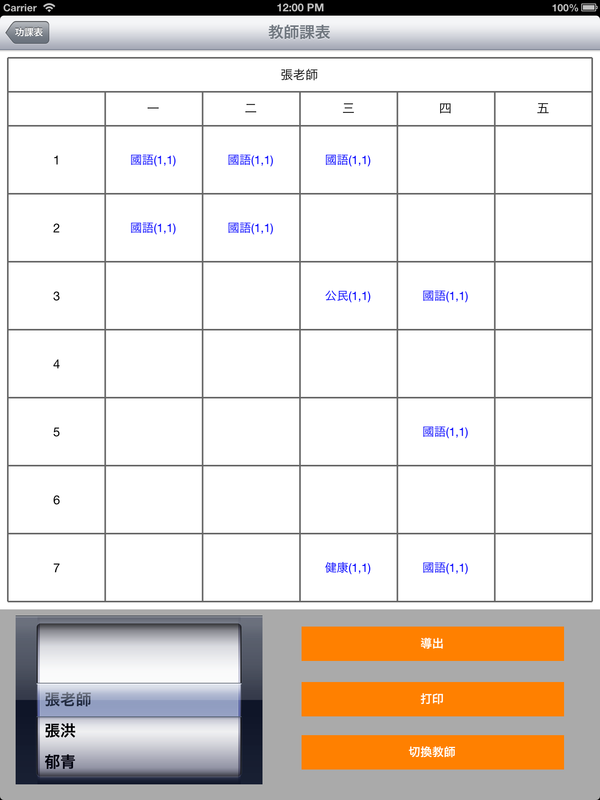This screenshot has height=800, width=600.
Task: Tap the 切換教師 switch teacher button
Action: click(432, 752)
